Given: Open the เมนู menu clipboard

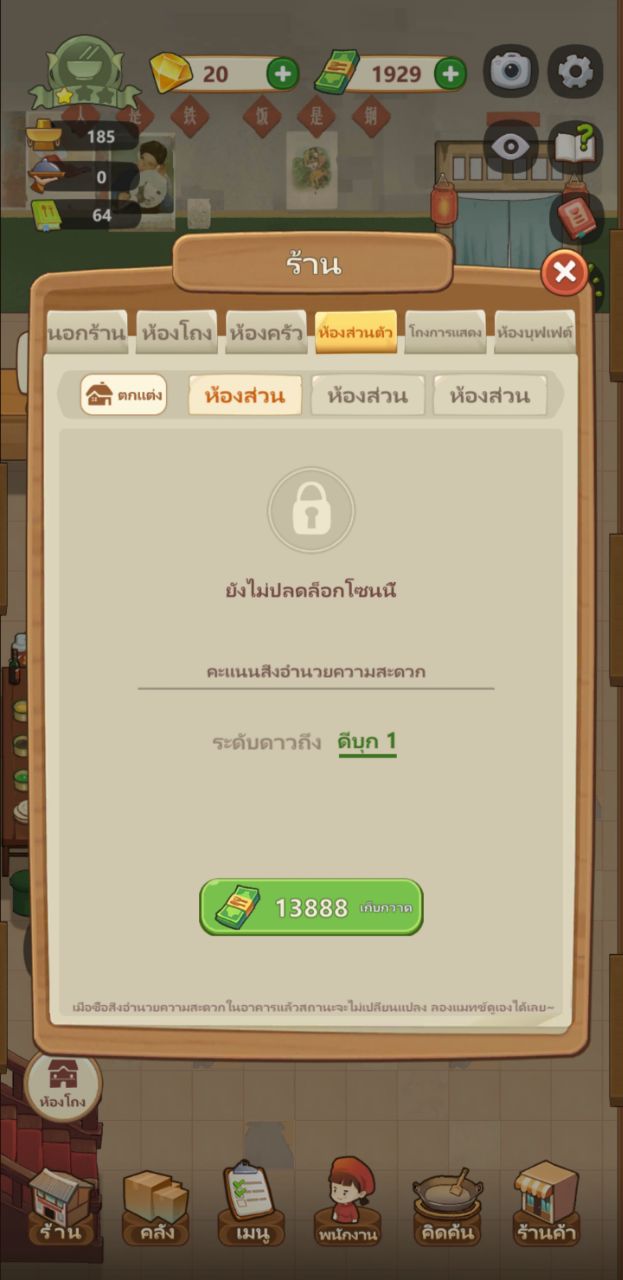Looking at the screenshot, I should 251,1205.
